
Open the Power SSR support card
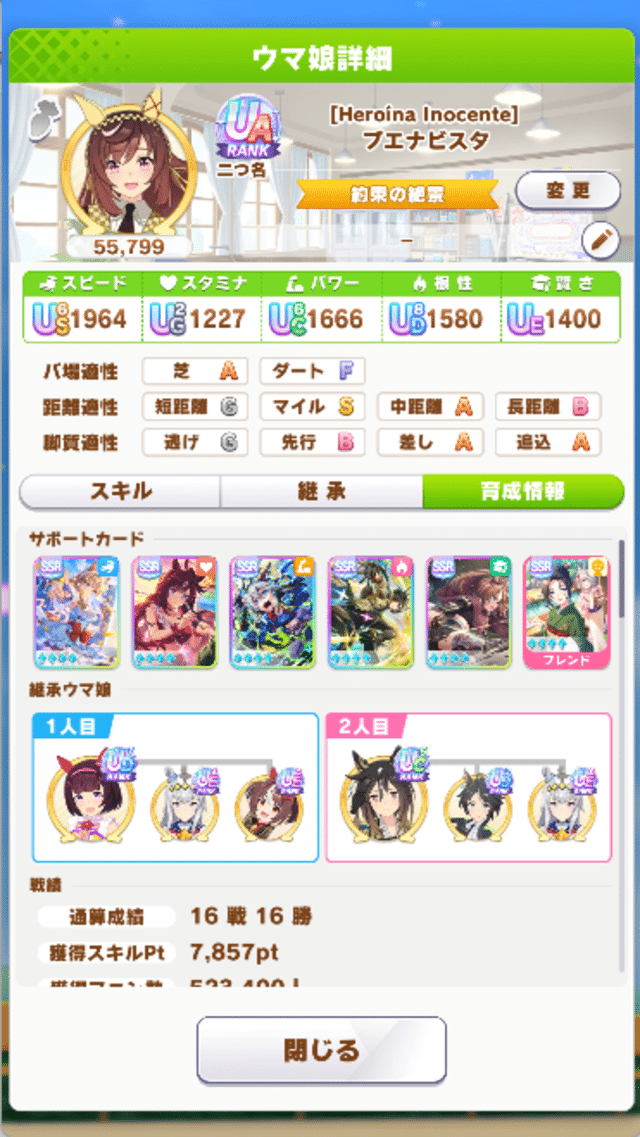[x=272, y=611]
